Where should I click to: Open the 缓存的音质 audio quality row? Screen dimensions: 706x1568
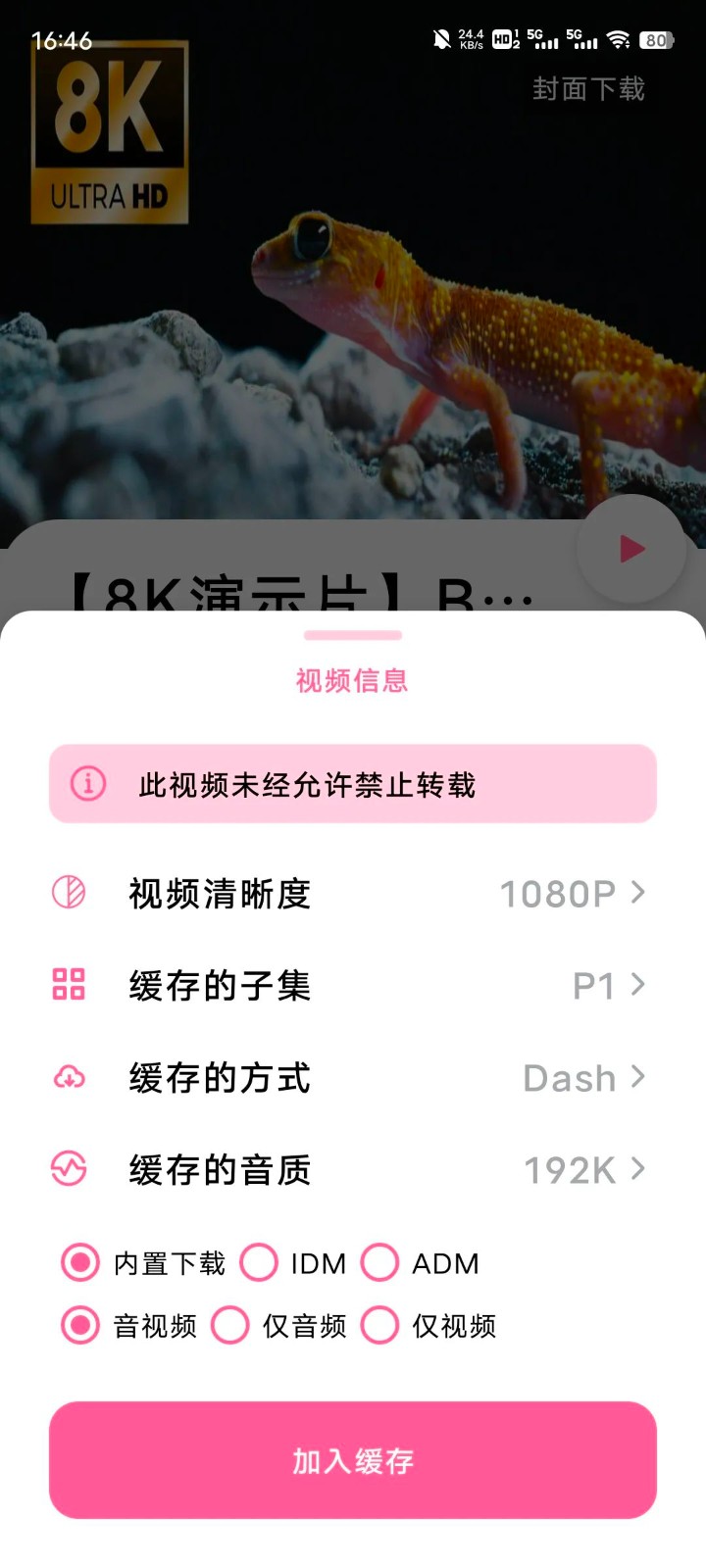[x=353, y=1169]
